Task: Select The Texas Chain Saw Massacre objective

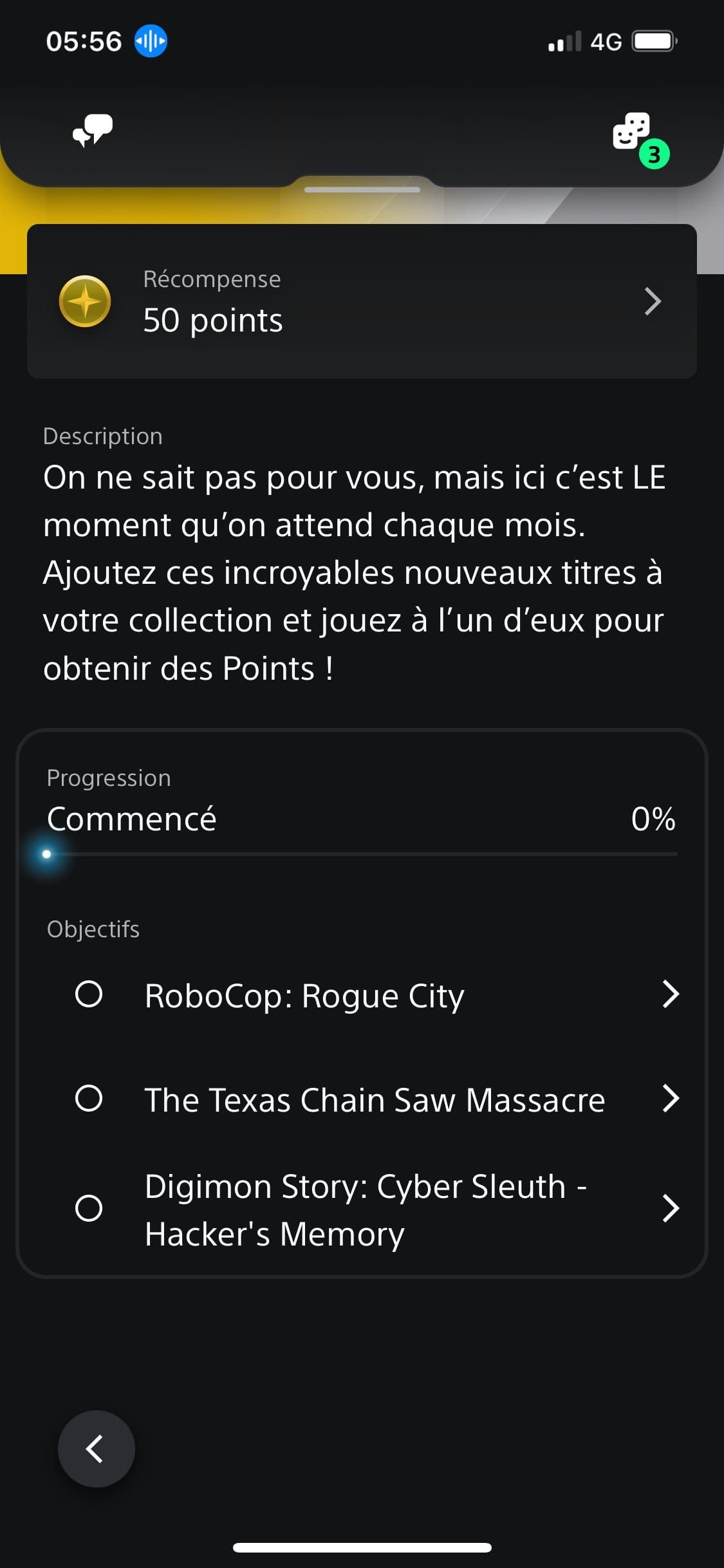Action: (x=377, y=1099)
